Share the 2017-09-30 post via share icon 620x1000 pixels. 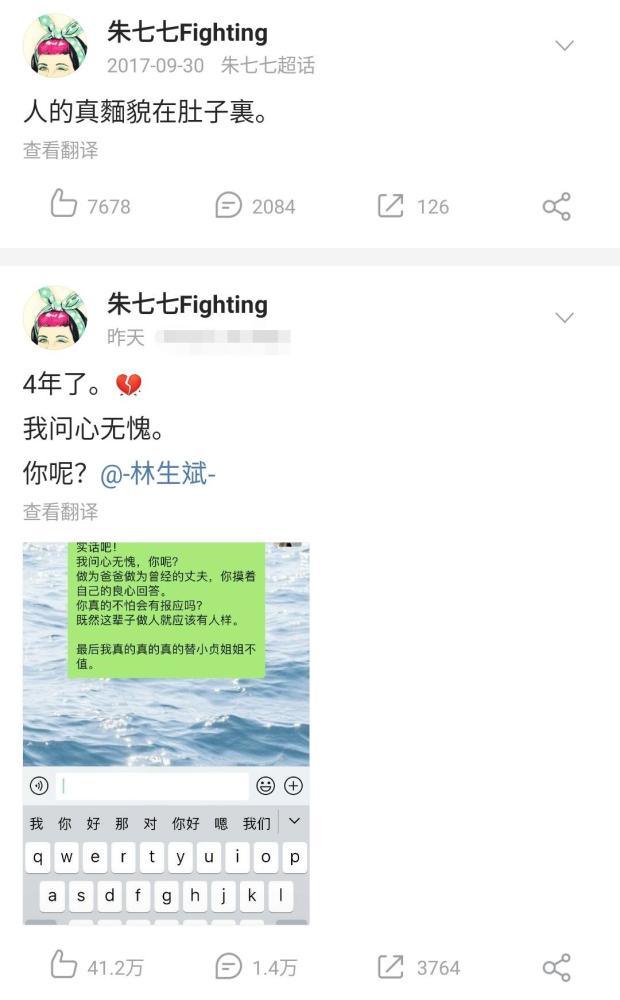click(x=556, y=206)
